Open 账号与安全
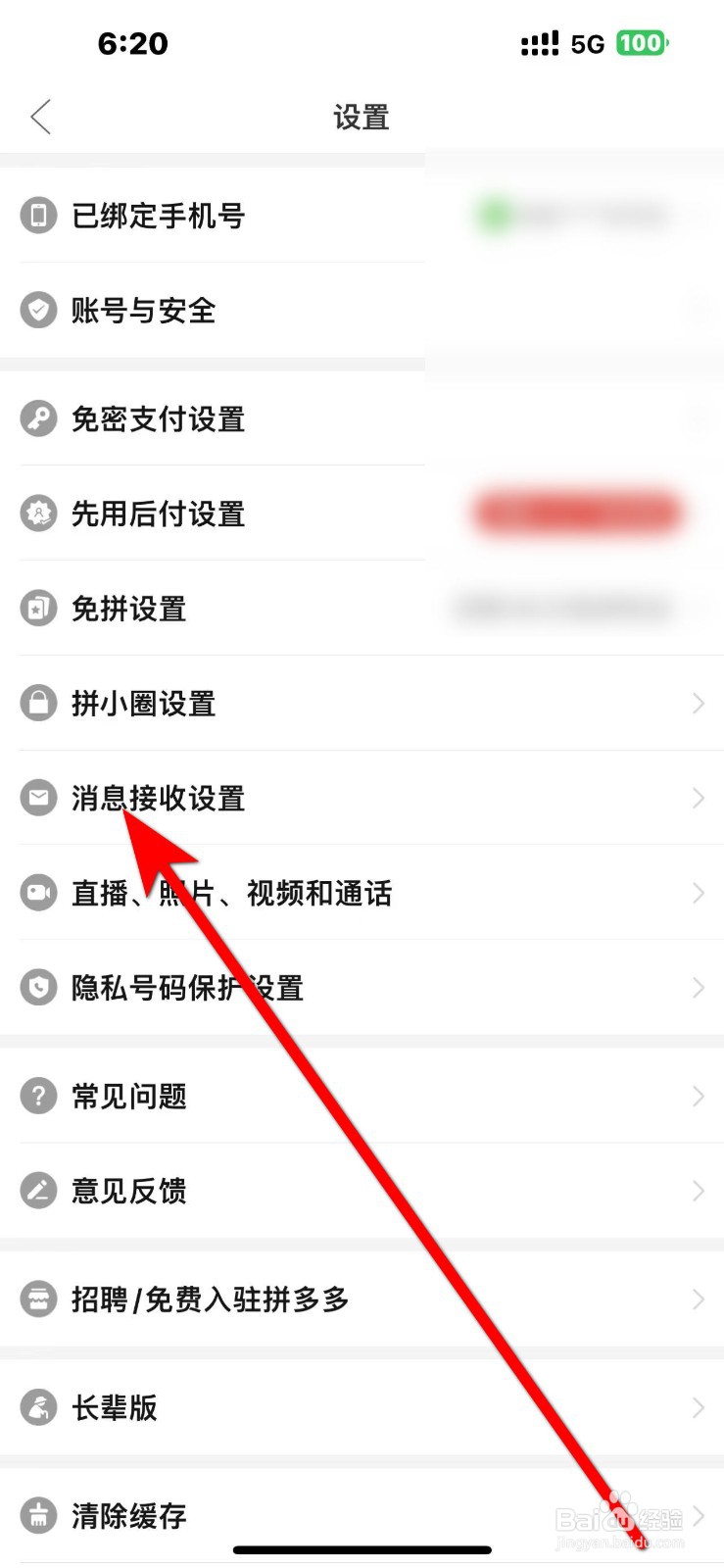 tap(143, 311)
